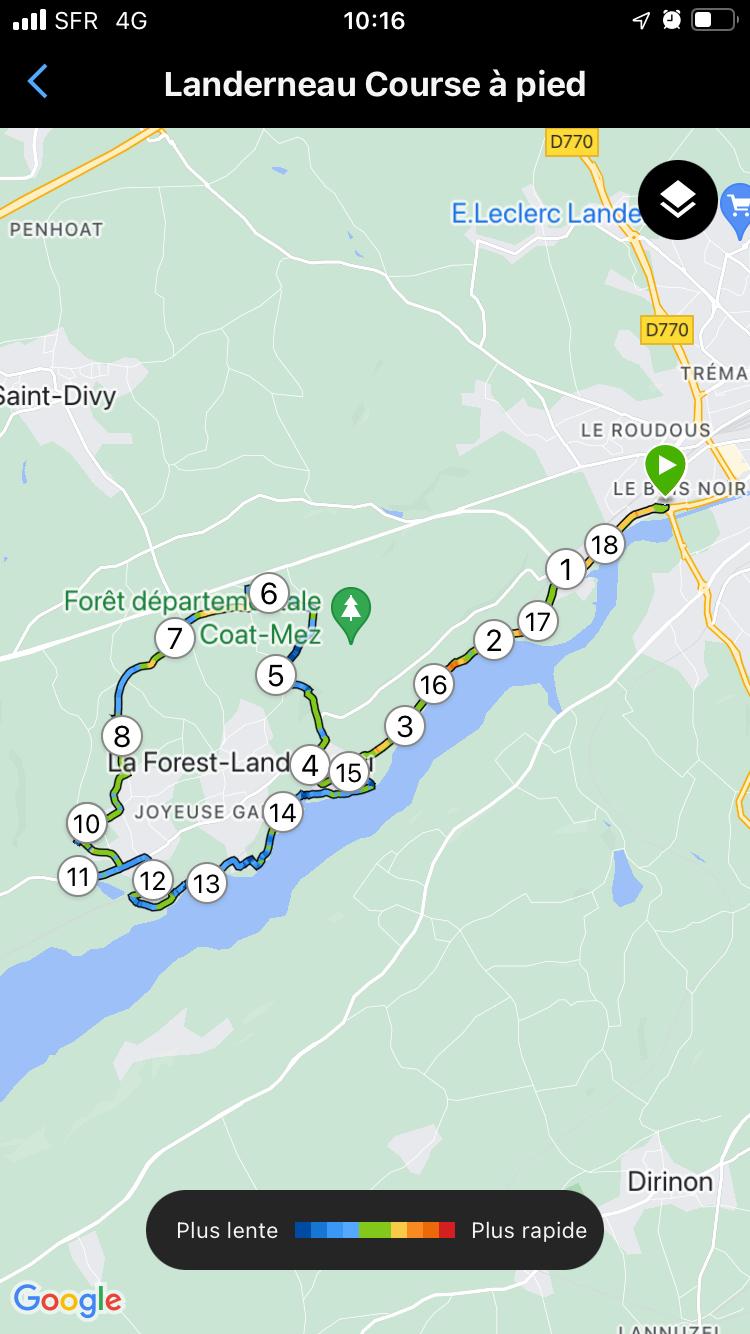Tap kilometer marker 11 on the route
Screen dimensions: 750x1334
(77, 877)
